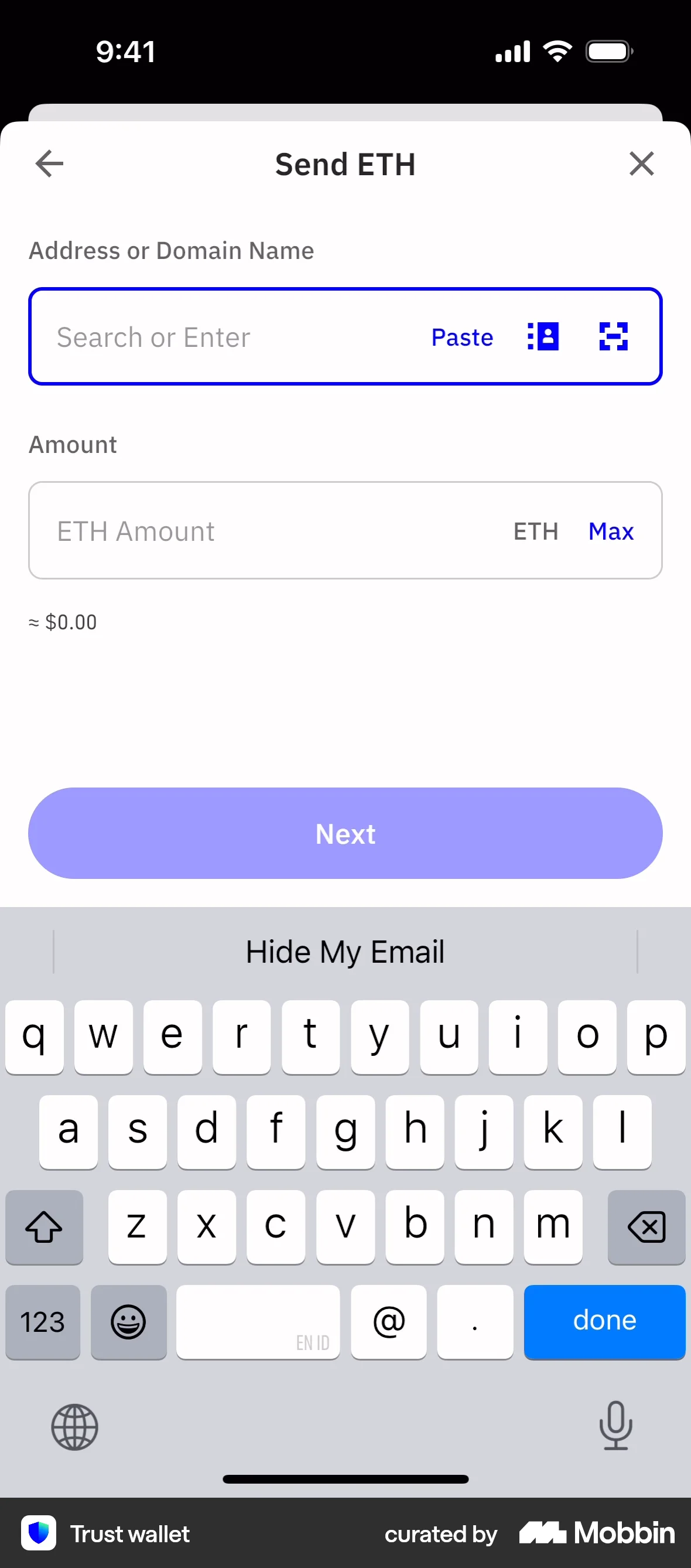Paste an address into the field
Viewport: 691px width, 1568px height.
pyautogui.click(x=461, y=336)
